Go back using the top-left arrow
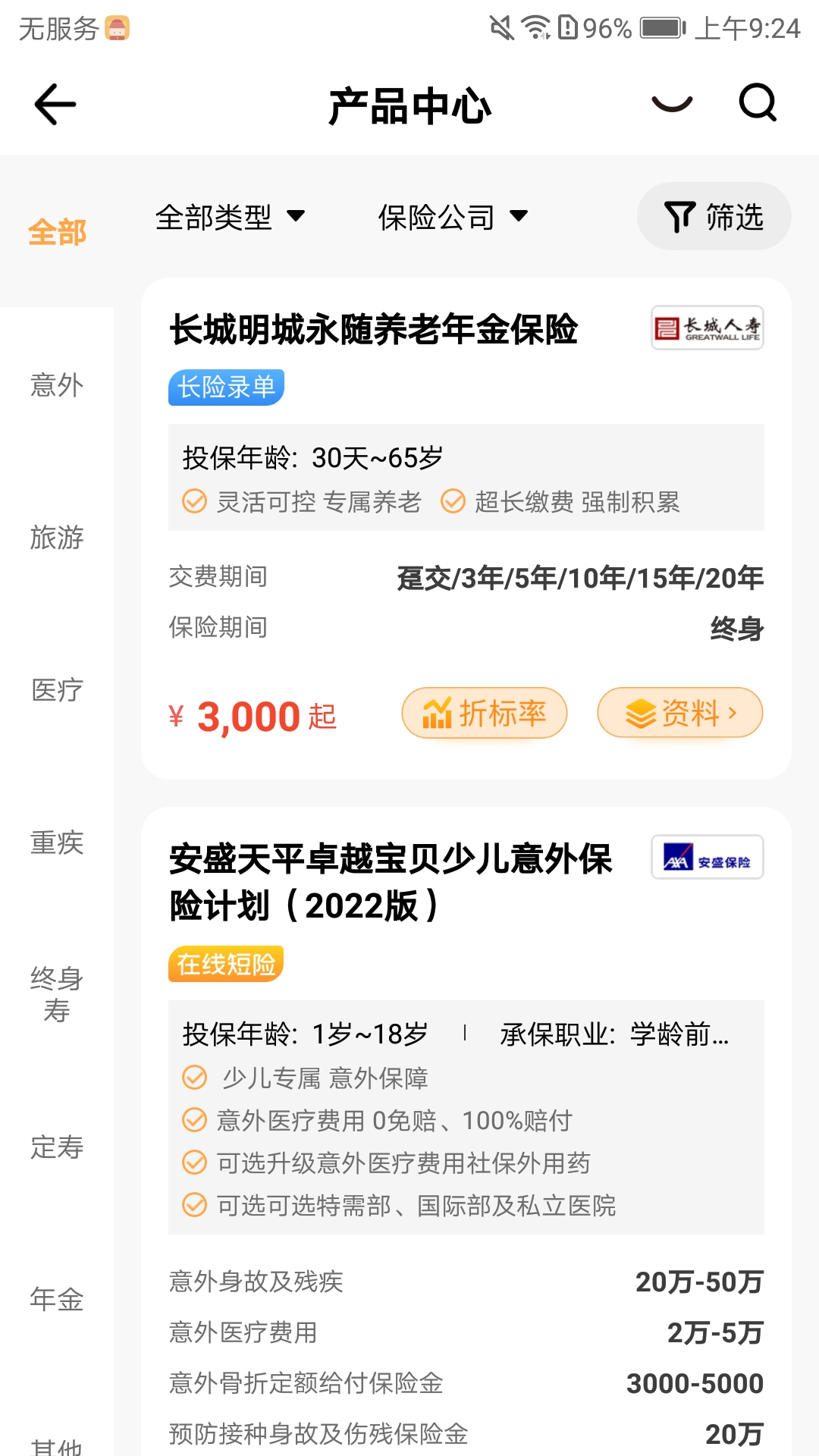The height and width of the screenshot is (1456, 819). tap(55, 104)
